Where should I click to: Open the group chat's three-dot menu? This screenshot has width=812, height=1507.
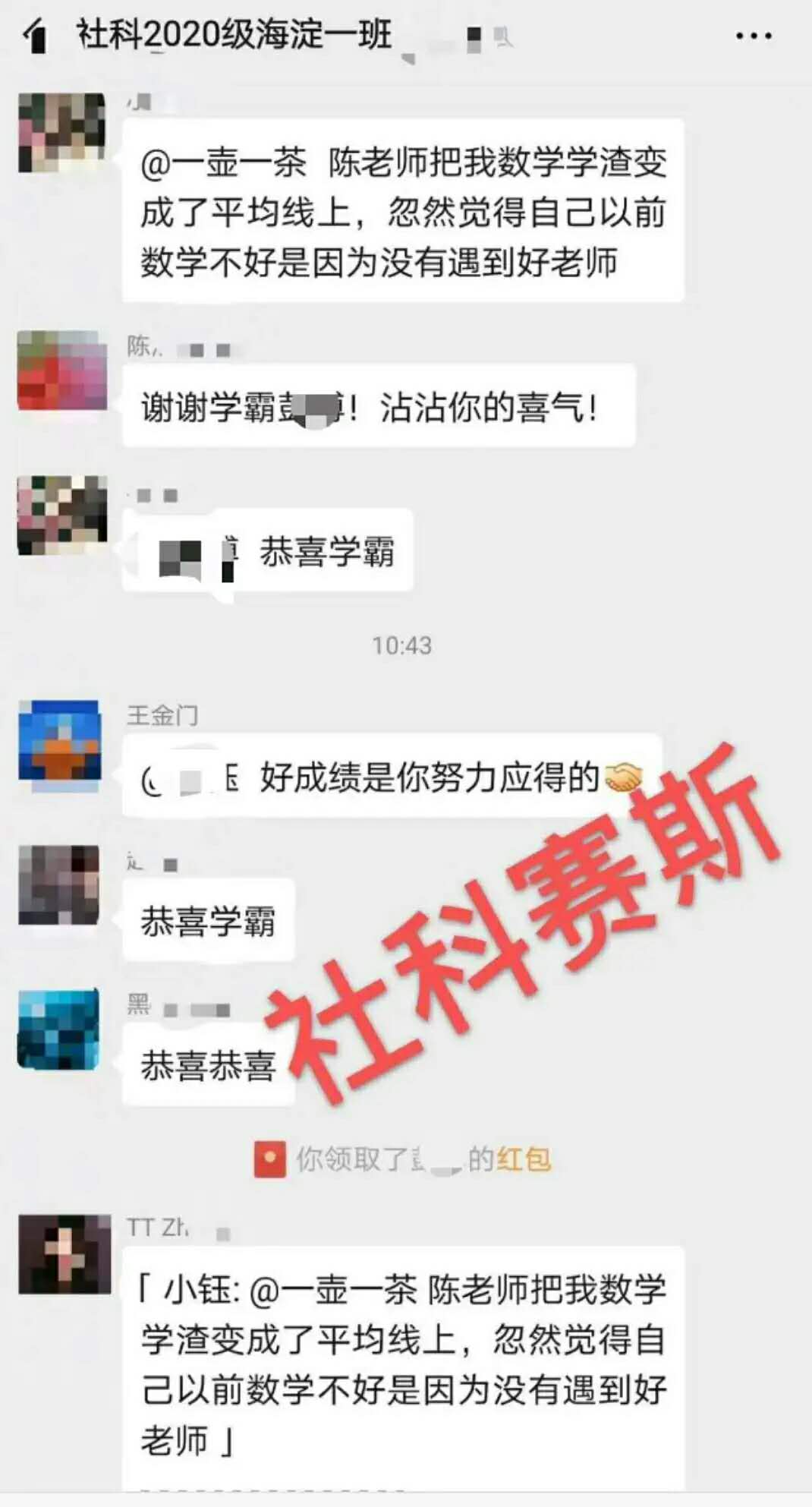click(x=754, y=36)
